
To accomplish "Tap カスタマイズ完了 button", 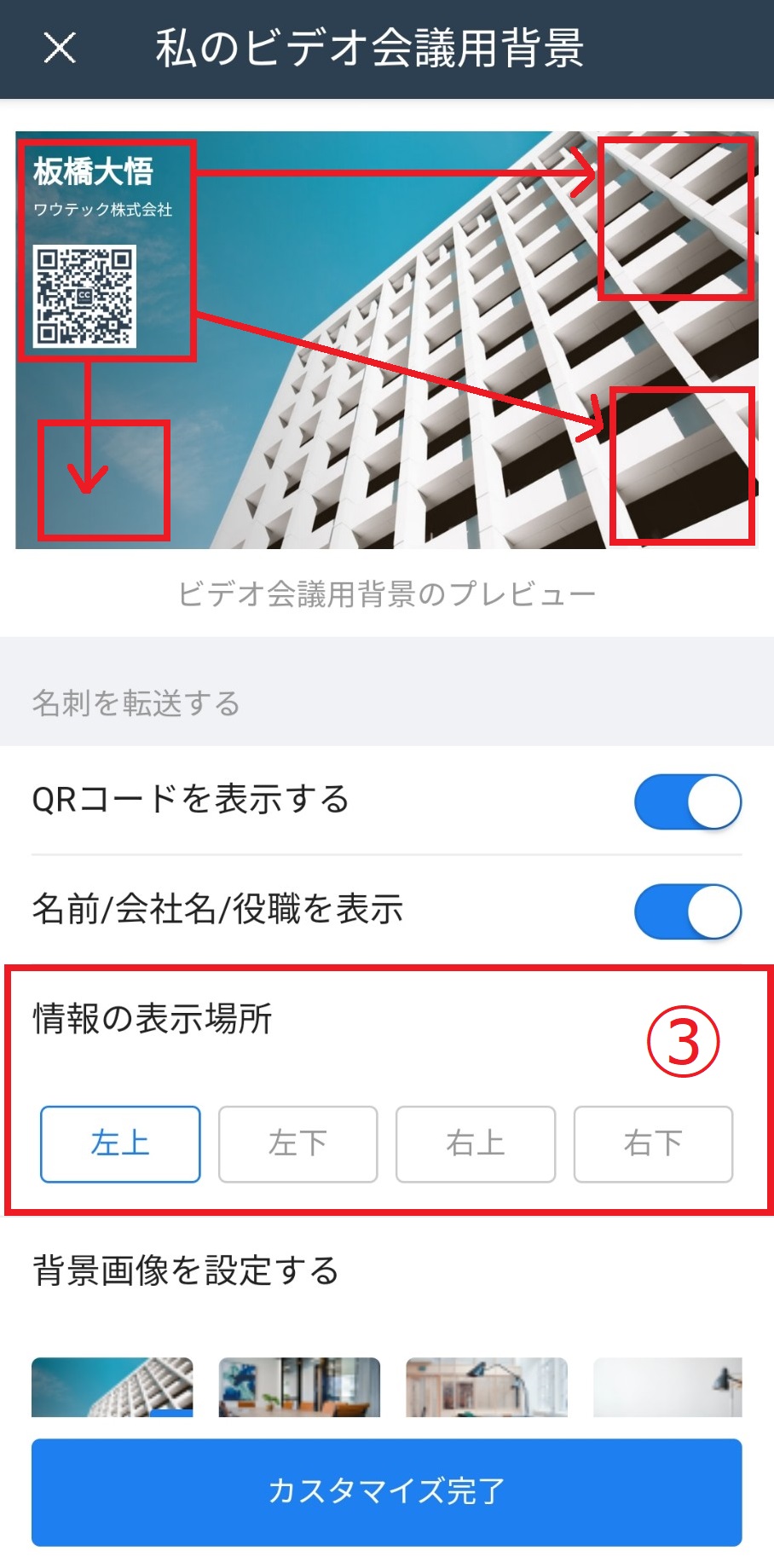I will click(x=387, y=1492).
